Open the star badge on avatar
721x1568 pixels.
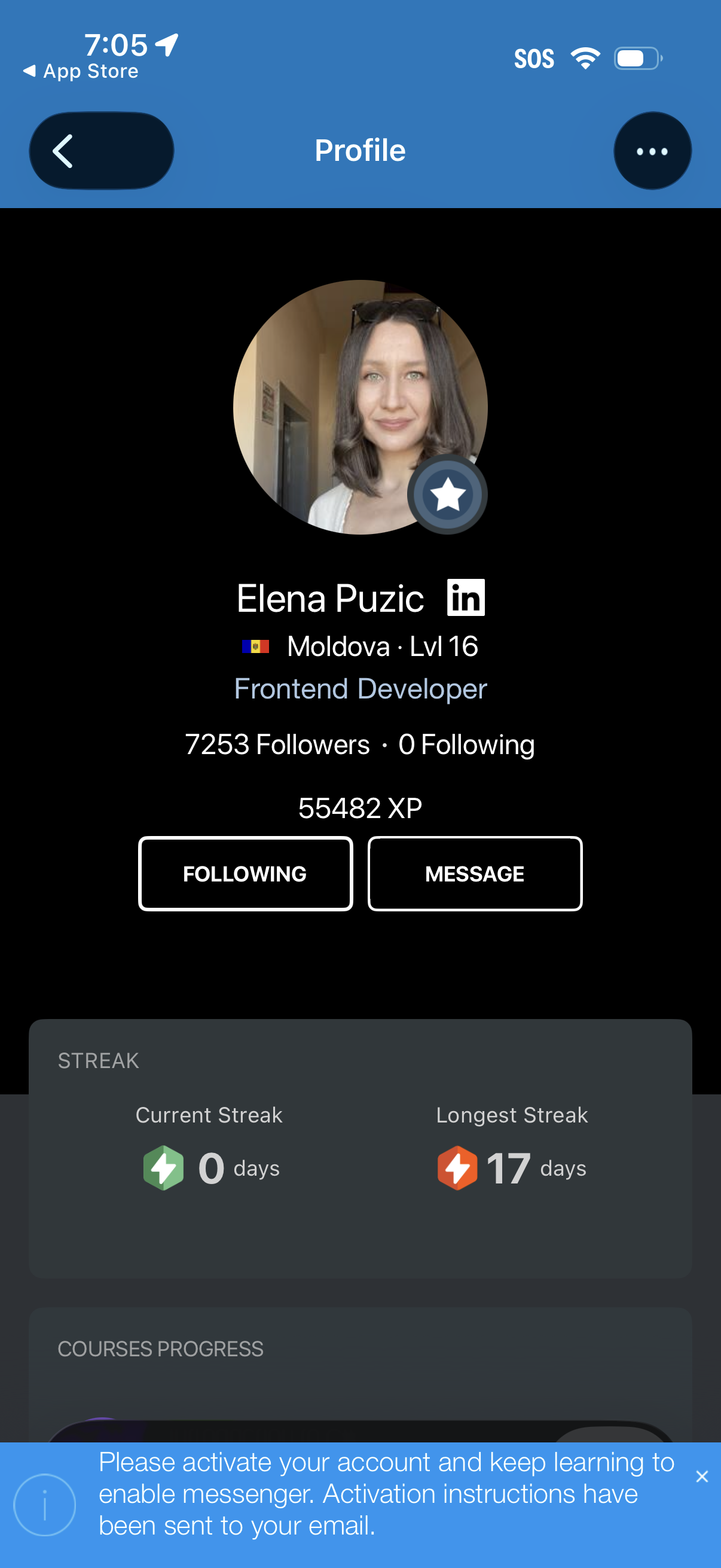click(447, 493)
